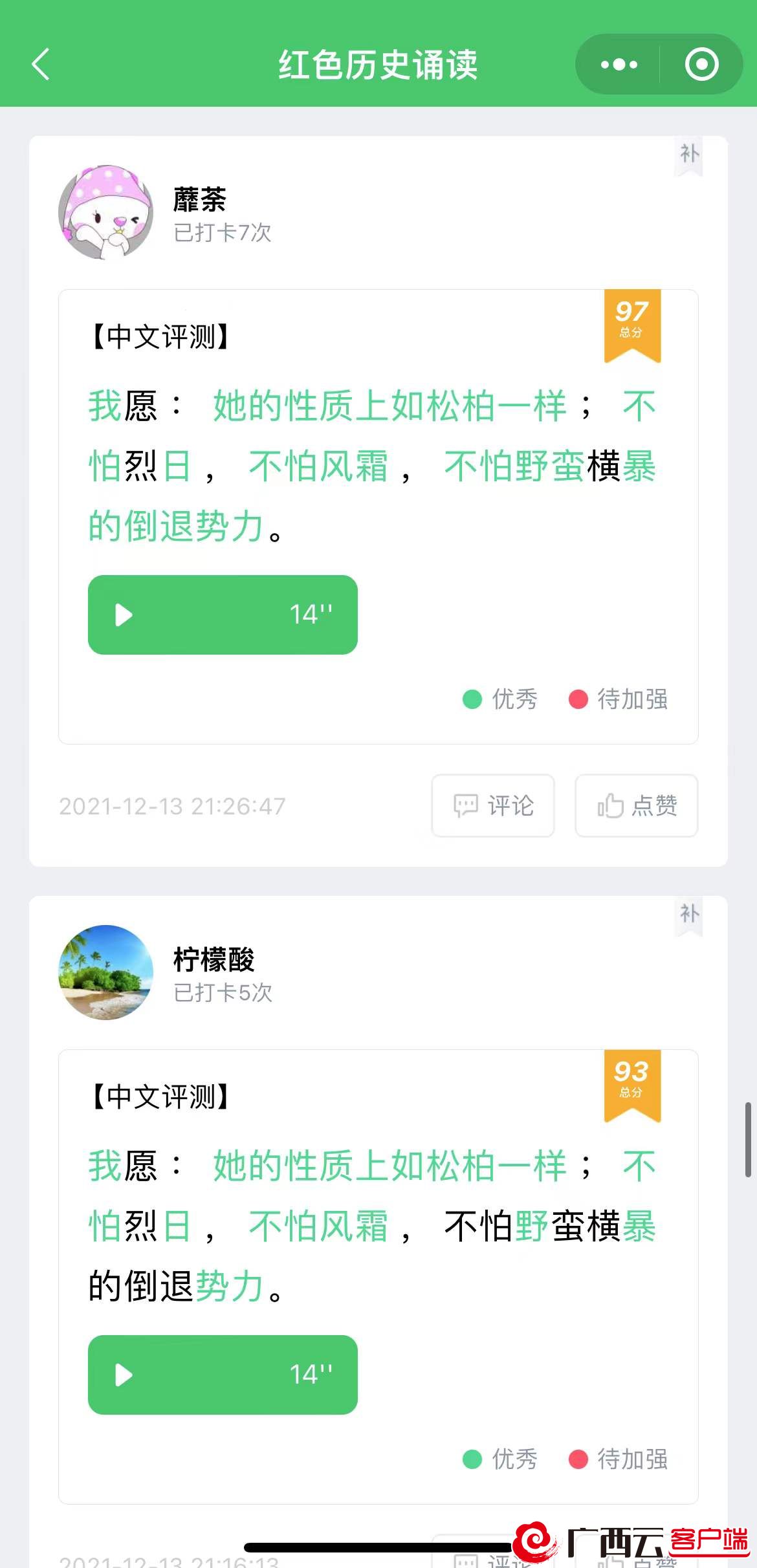Screen dimensions: 757x1568
Task: Comment on 蘼荼's recitation post
Action: [493, 805]
